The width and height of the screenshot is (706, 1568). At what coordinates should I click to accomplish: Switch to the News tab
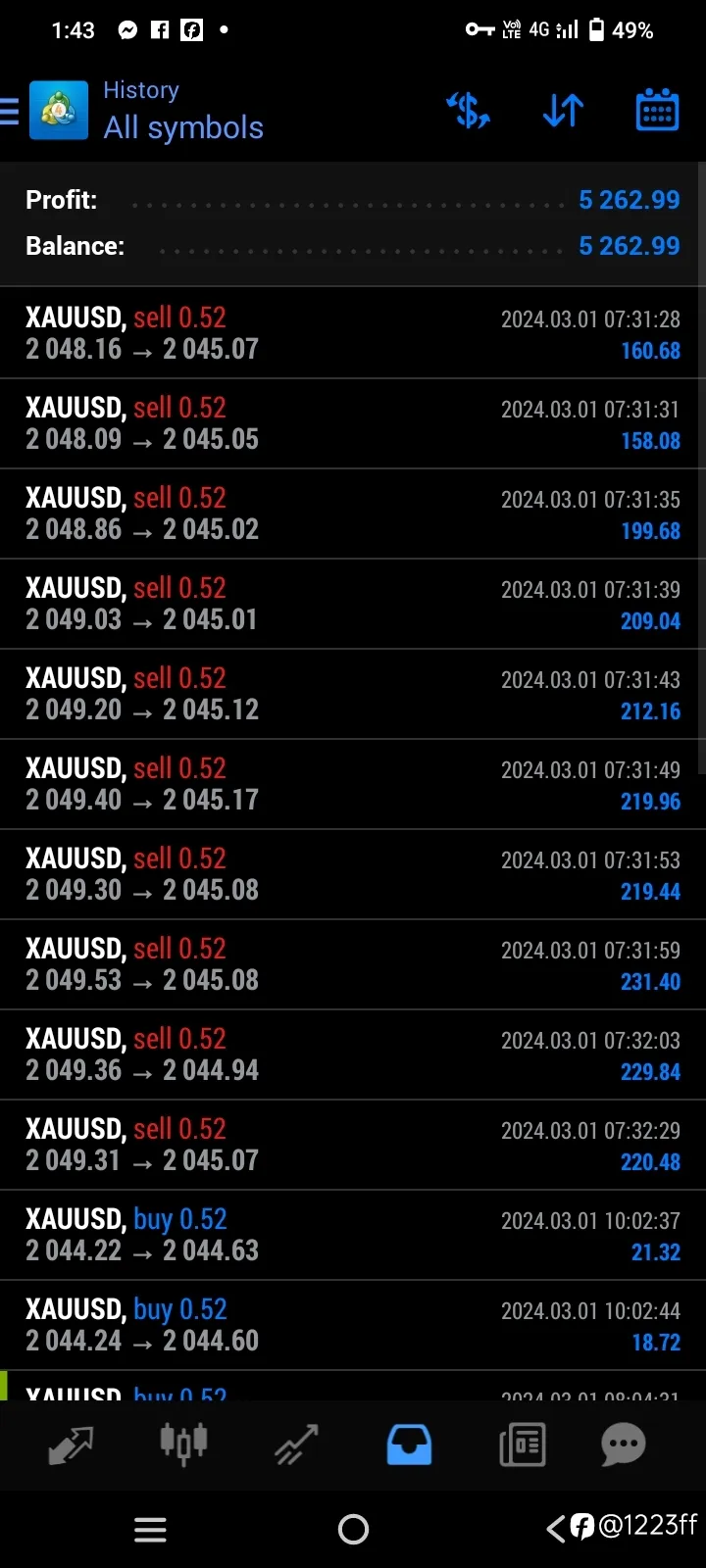[522, 1445]
